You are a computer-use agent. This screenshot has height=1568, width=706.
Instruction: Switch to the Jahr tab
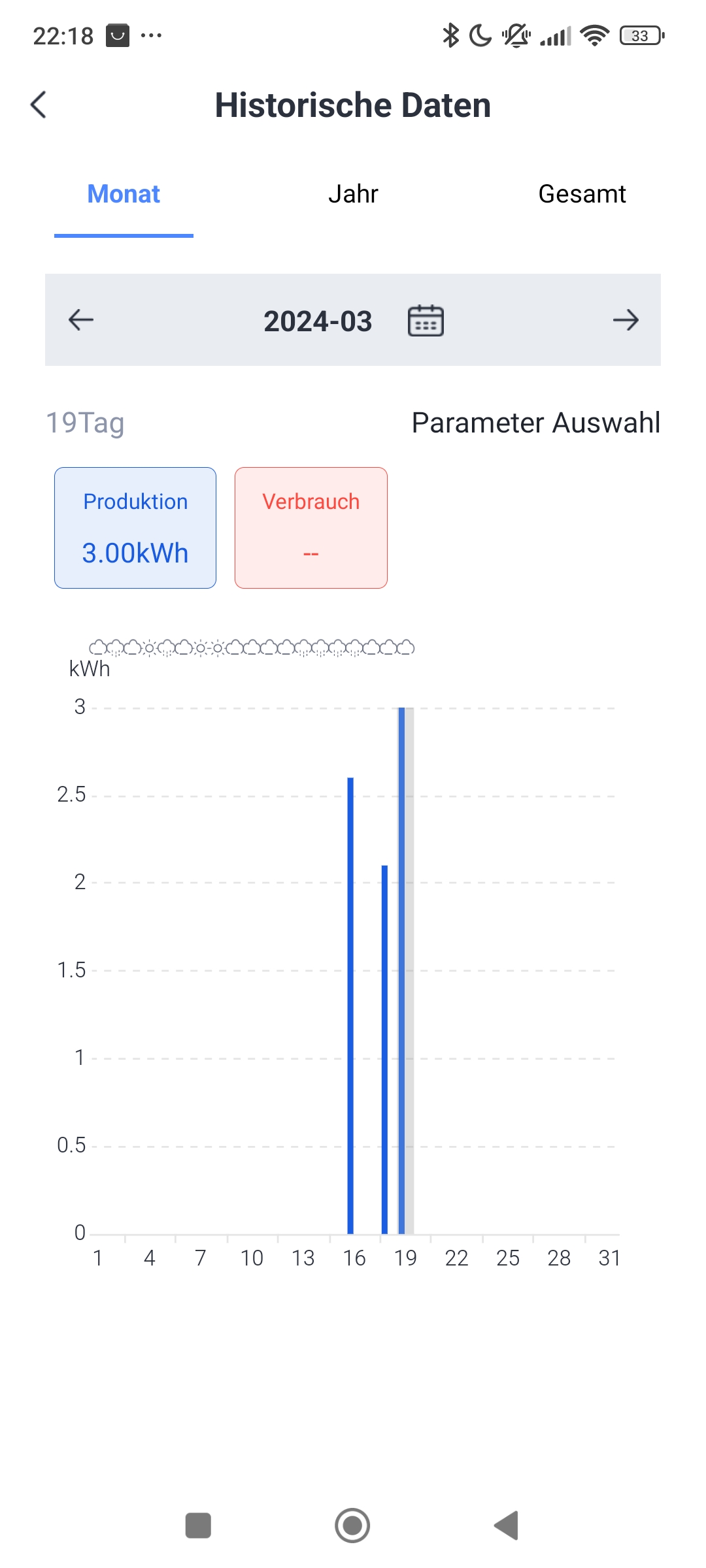[353, 194]
